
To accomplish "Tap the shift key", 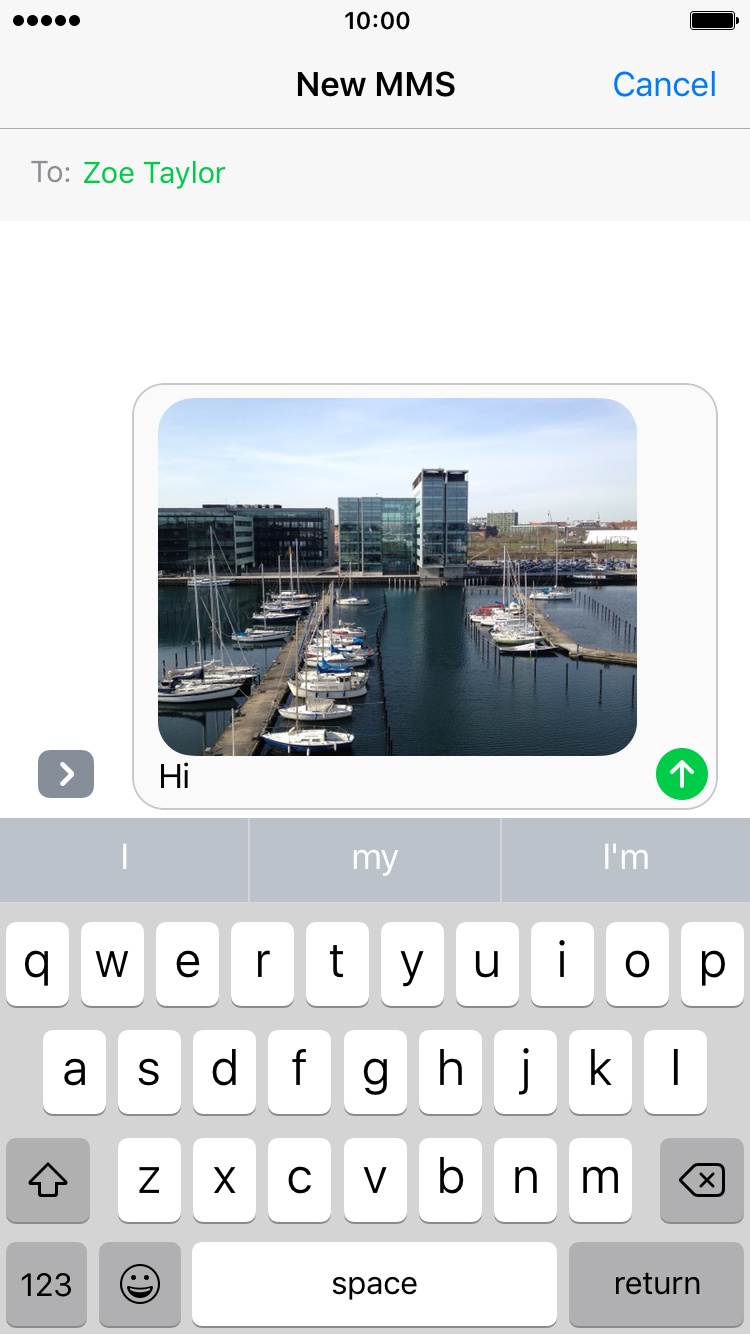I will click(x=48, y=1181).
